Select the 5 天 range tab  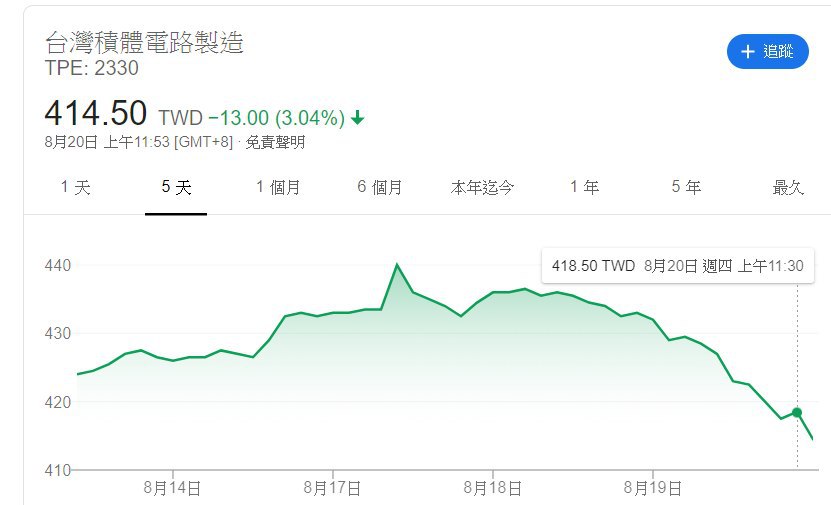(176, 187)
